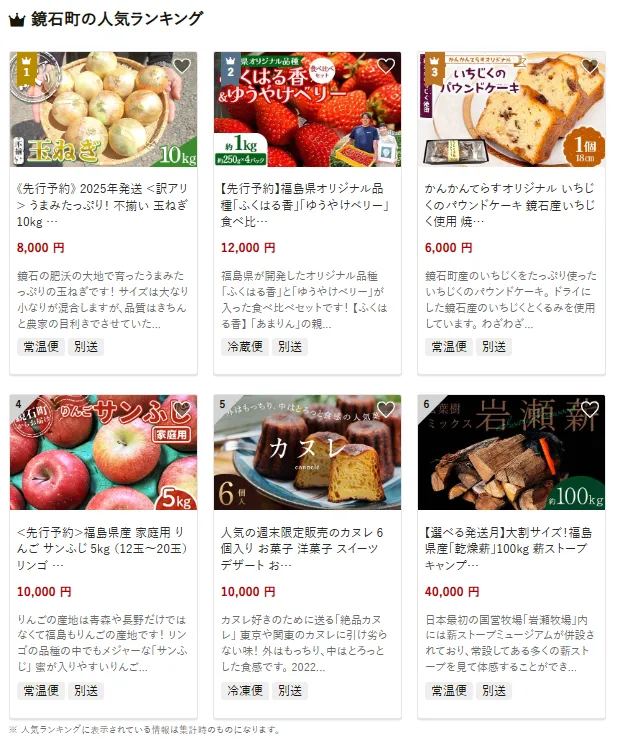The width and height of the screenshot is (637, 742).
Task: Heart the 岩瀬薪 100kg firewood item
Action: coord(589,409)
